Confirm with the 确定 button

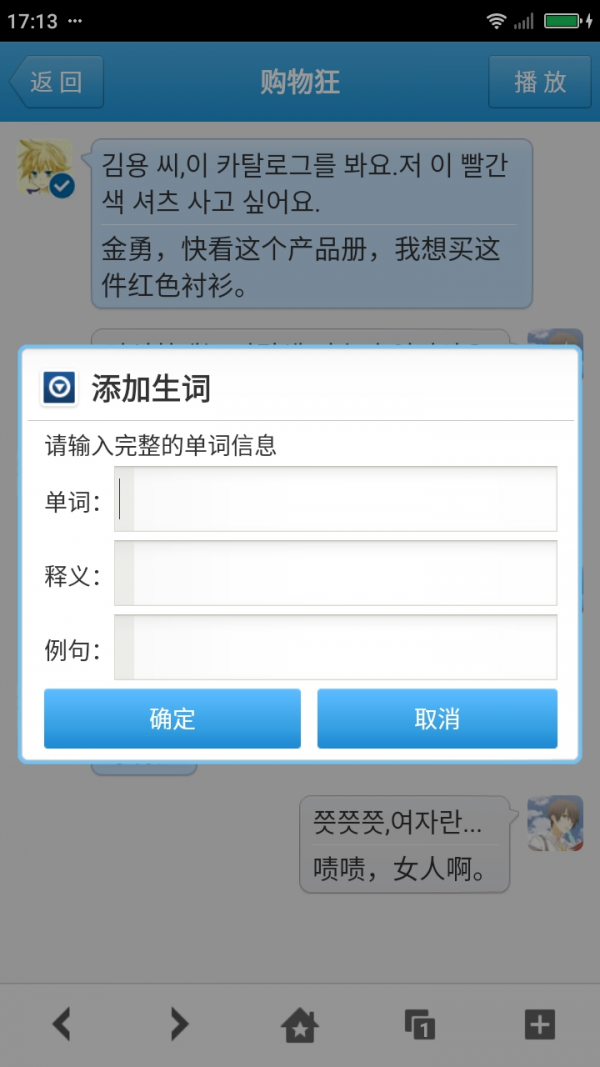[x=172, y=718]
